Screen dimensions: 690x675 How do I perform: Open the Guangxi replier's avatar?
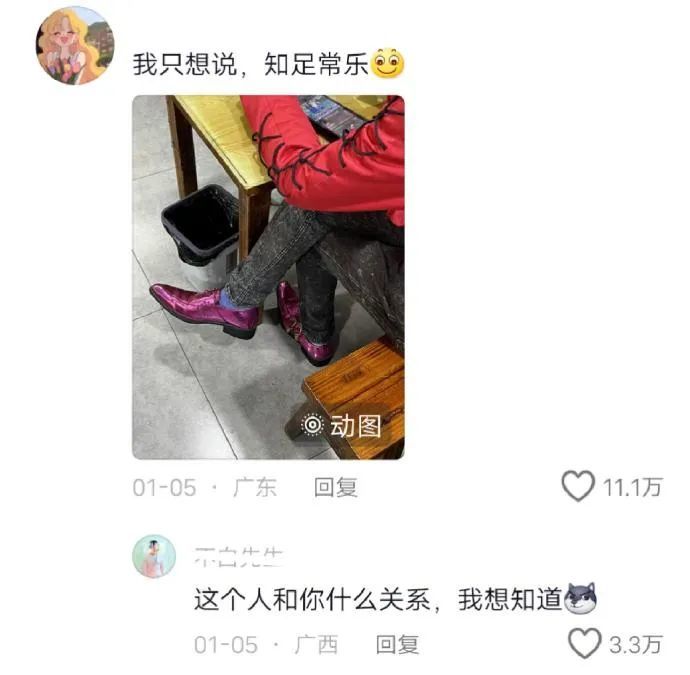[x=154, y=557]
